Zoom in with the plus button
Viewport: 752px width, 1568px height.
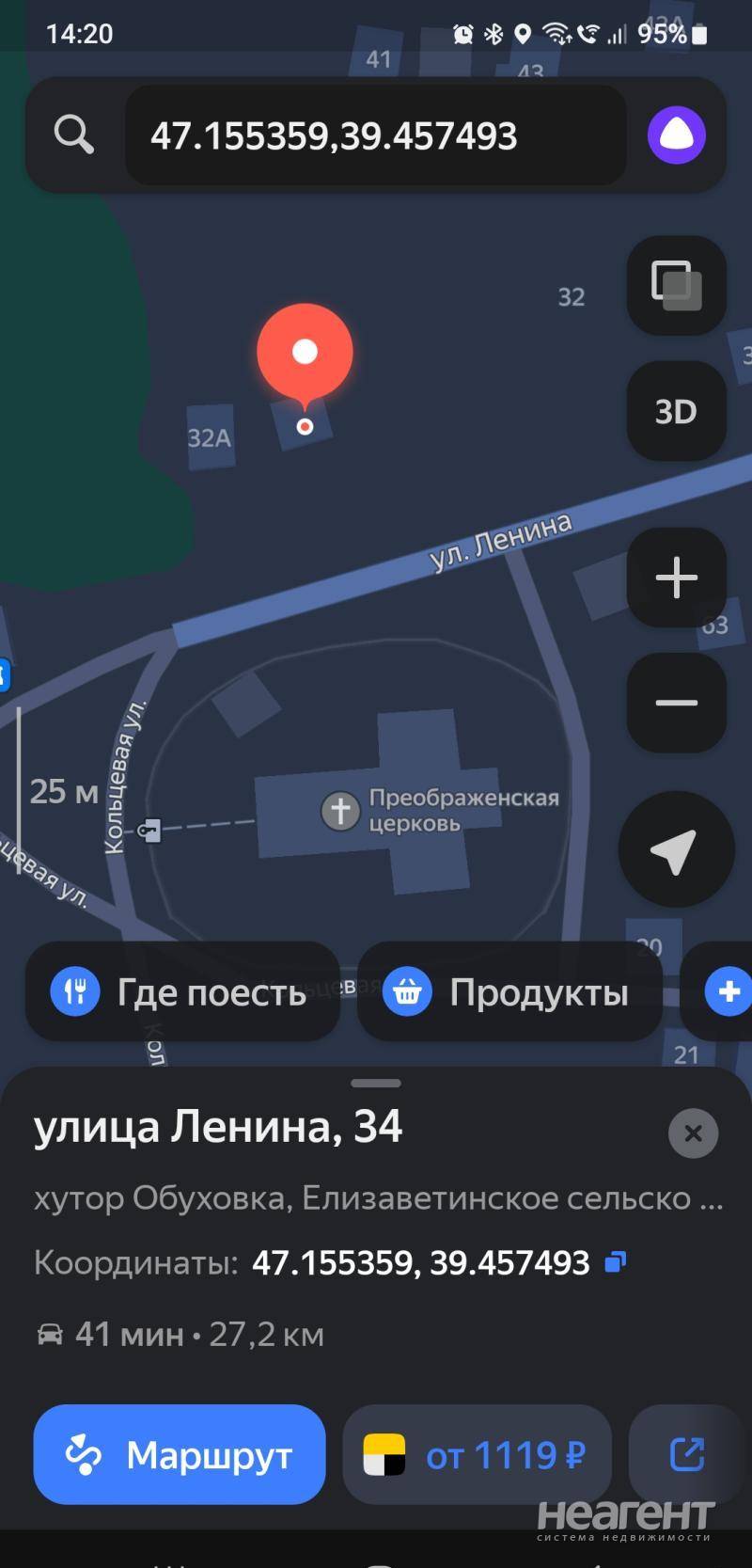click(676, 578)
